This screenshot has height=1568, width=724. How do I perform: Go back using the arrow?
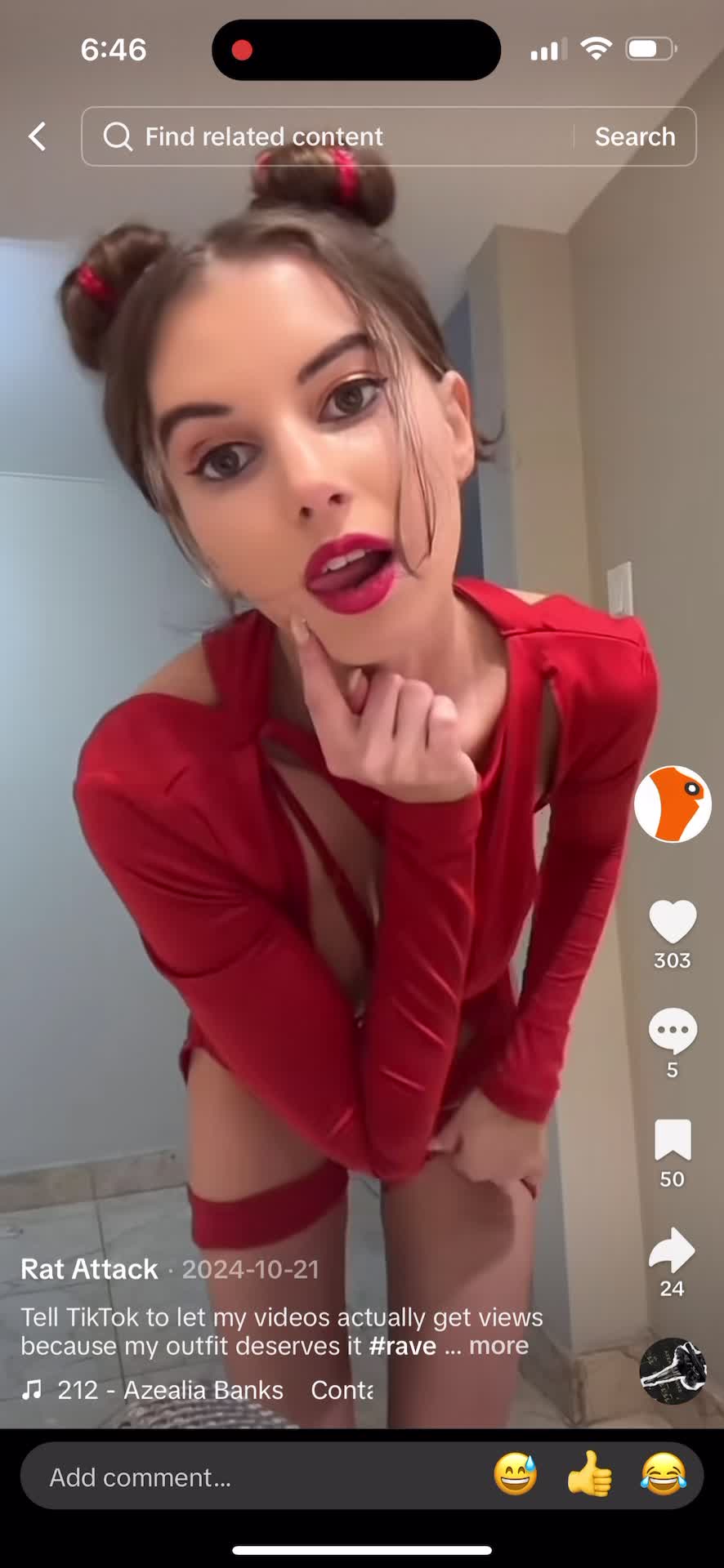pyautogui.click(x=37, y=136)
